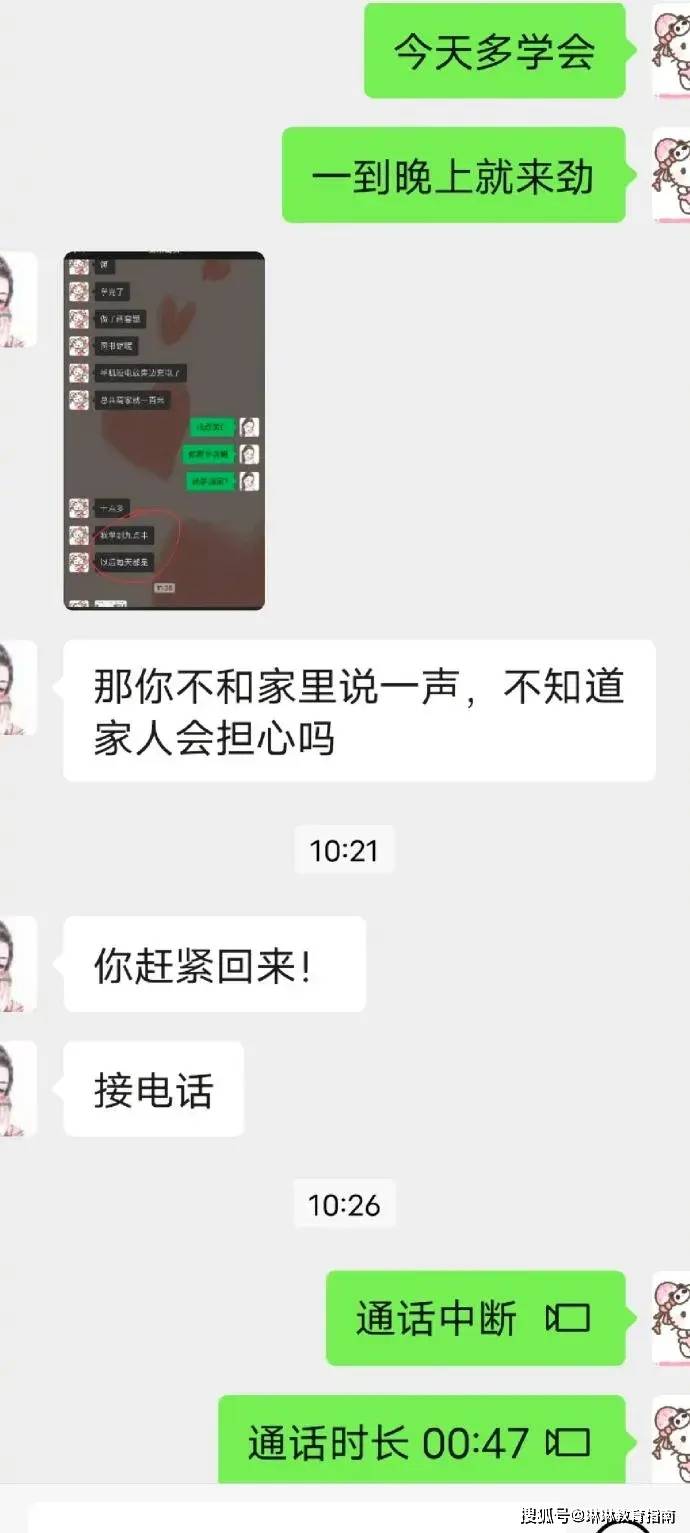Image resolution: width=690 pixels, height=1533 pixels.
Task: Open the Hello Kitty avatar beside 今天多学会
Action: tap(671, 50)
